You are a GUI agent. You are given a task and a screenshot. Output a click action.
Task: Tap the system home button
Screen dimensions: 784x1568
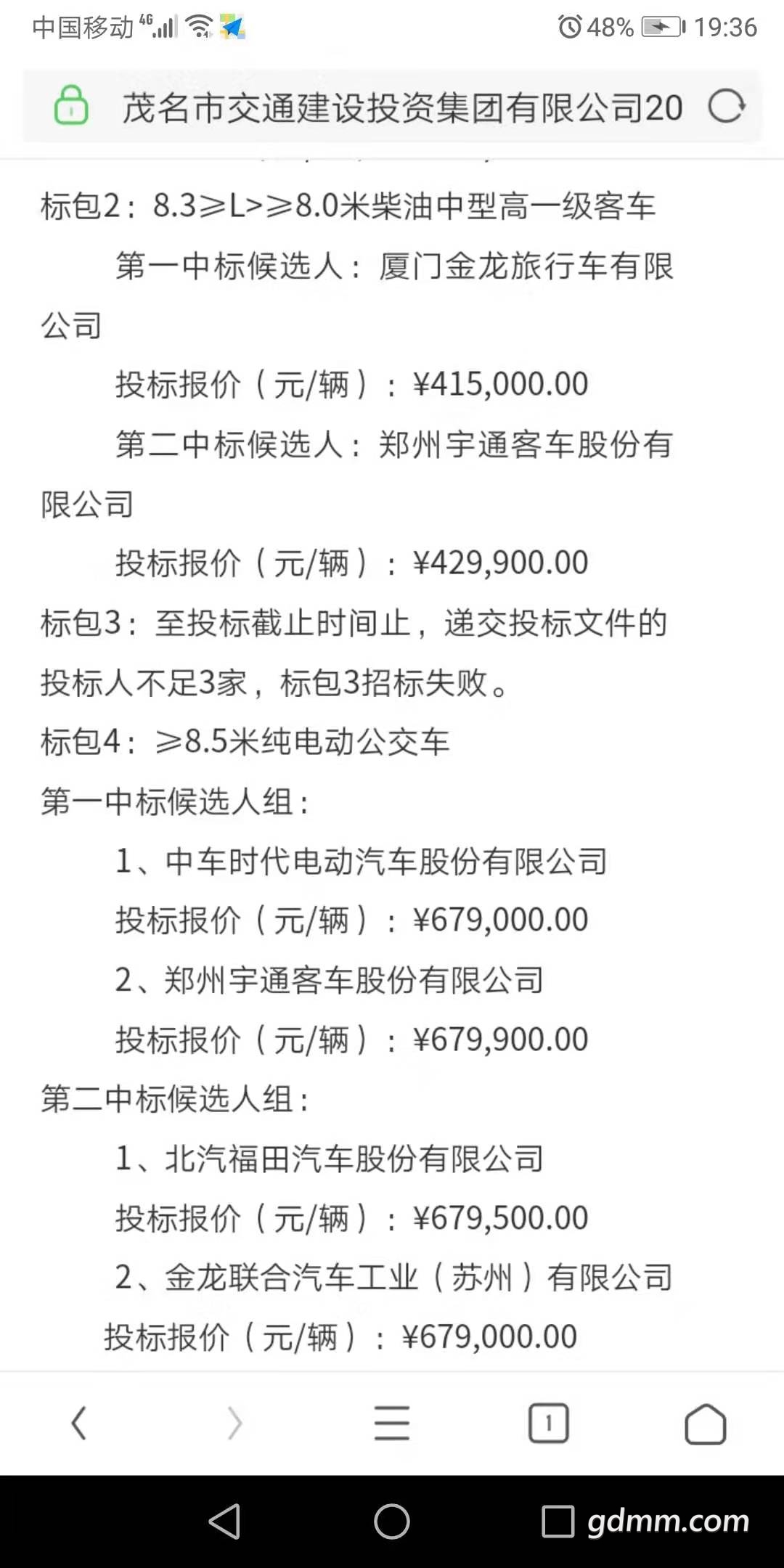click(392, 1521)
